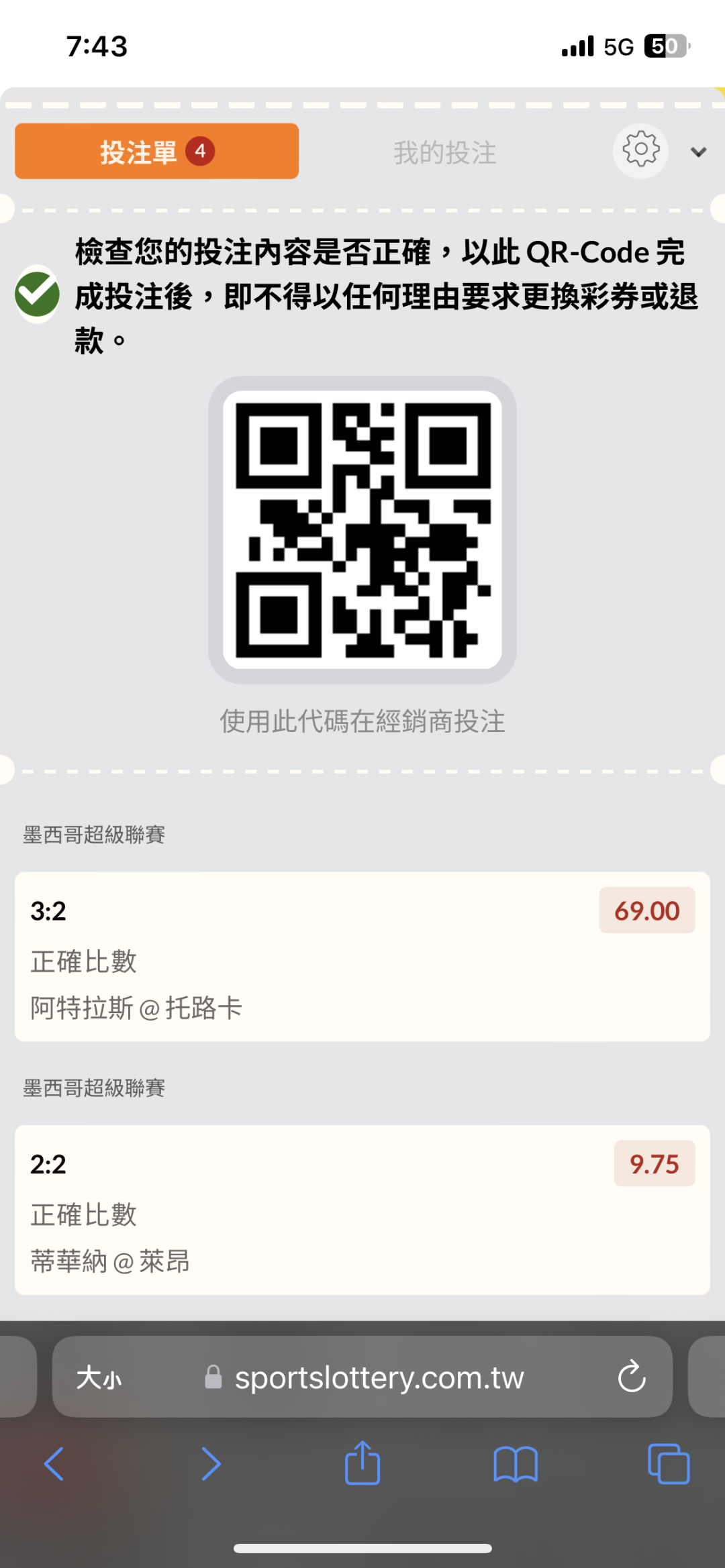Image resolution: width=725 pixels, height=1568 pixels.
Task: Open the 大小 page settings menu
Action: tap(99, 1378)
